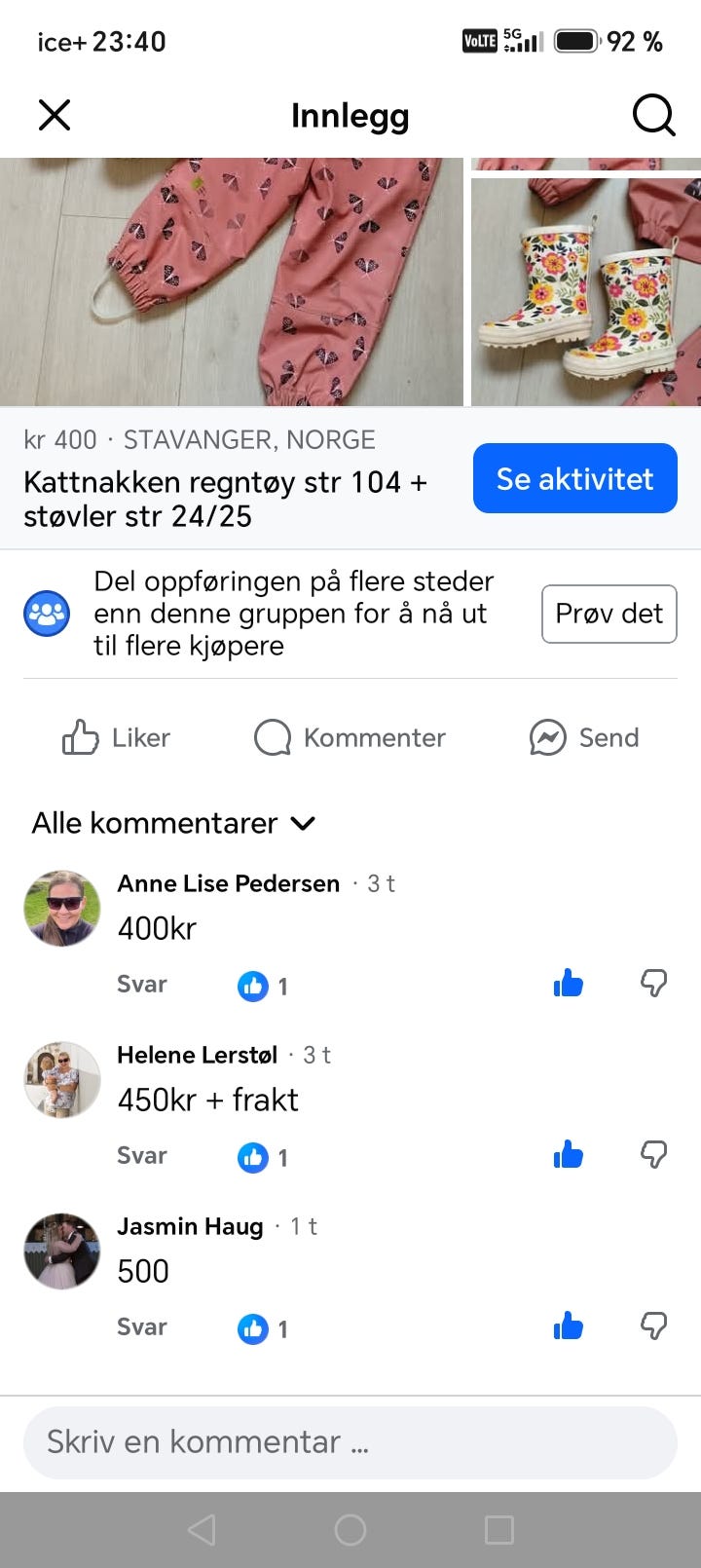
Task: Tap the Se aktivitet button
Action: [574, 478]
